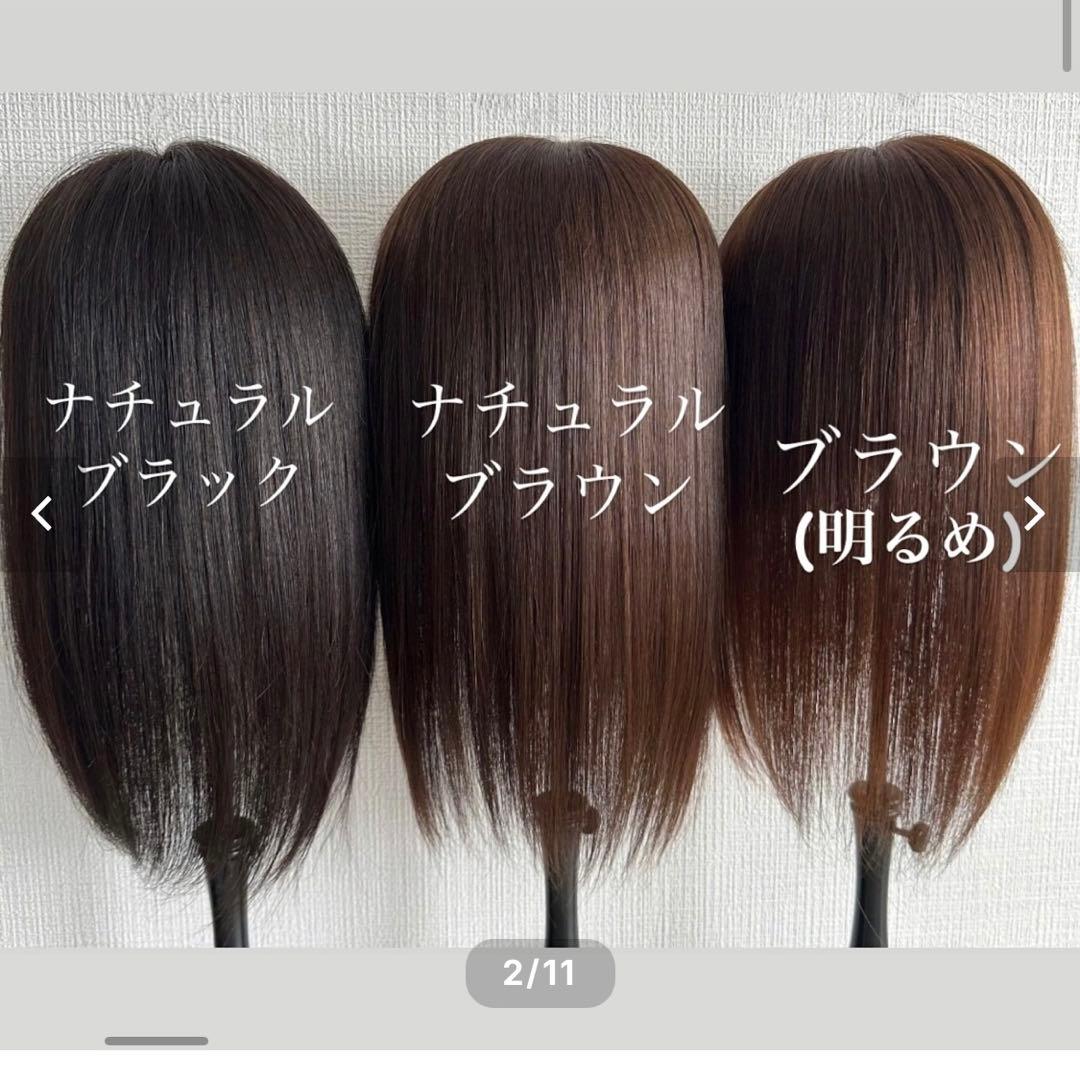This screenshot has width=1080, height=1080.
Task: Go to the previous product image
Action: pyautogui.click(x=41, y=514)
